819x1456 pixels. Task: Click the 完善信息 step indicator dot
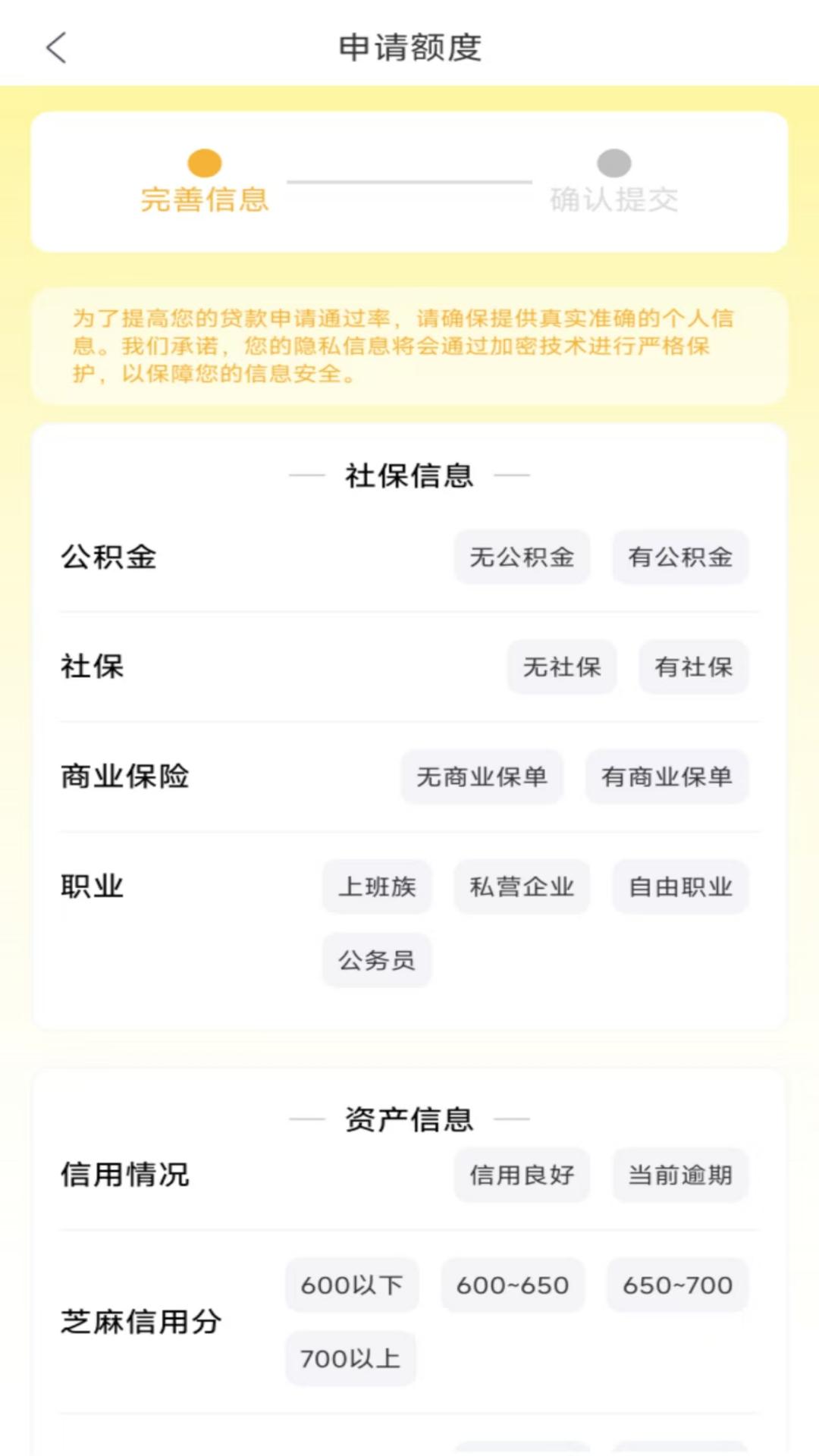pyautogui.click(x=203, y=162)
